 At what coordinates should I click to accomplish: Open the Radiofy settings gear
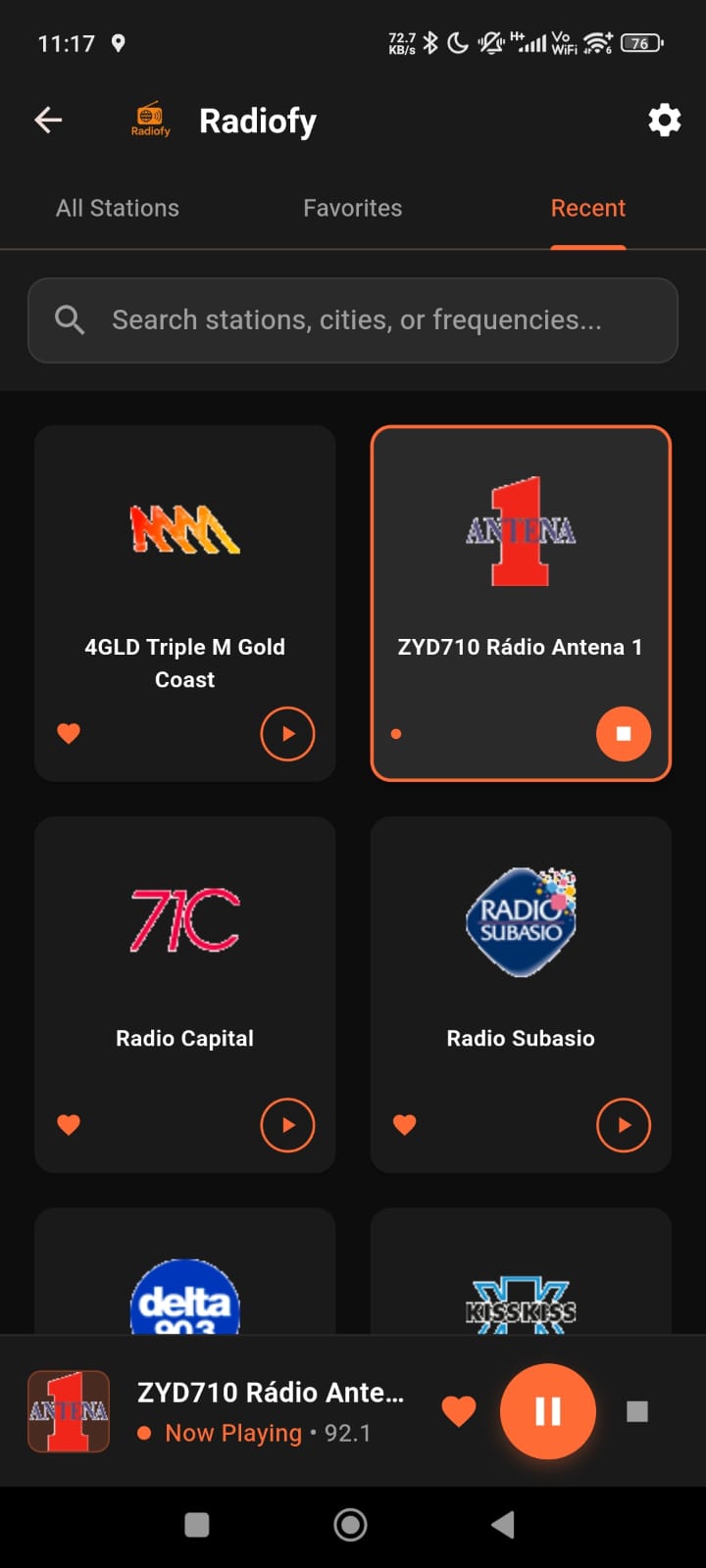pyautogui.click(x=664, y=120)
